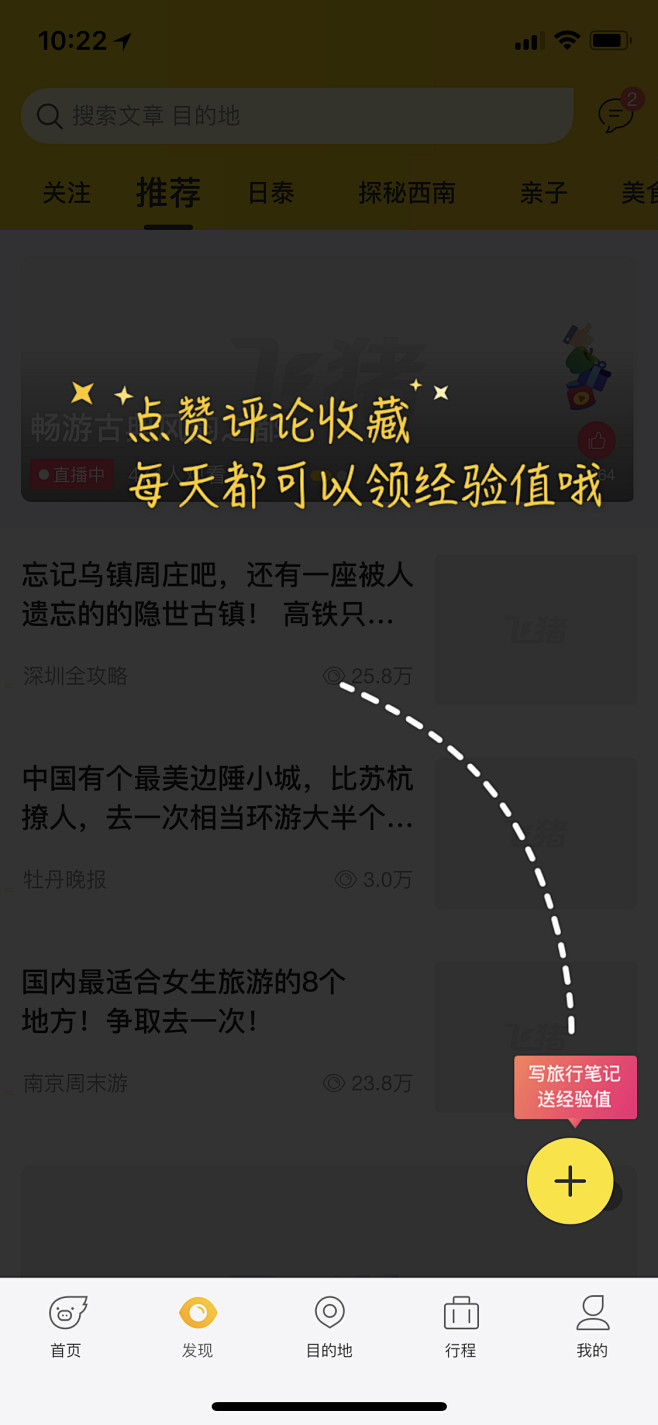658x1425 pixels.
Task: Open the 探秘西南 tab
Action: (x=407, y=193)
